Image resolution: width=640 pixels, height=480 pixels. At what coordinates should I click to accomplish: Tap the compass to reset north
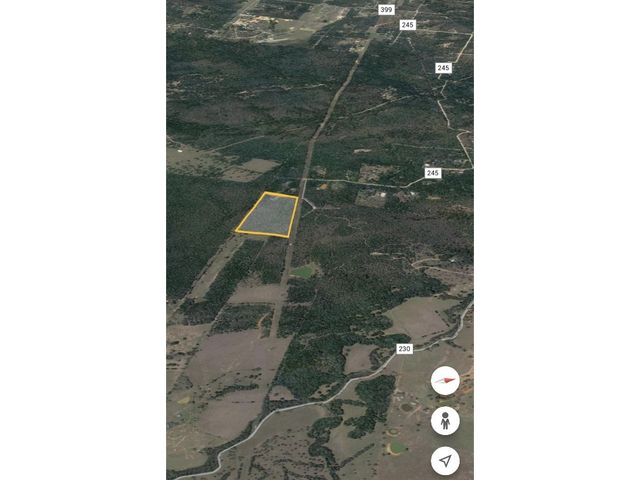[x=445, y=381]
